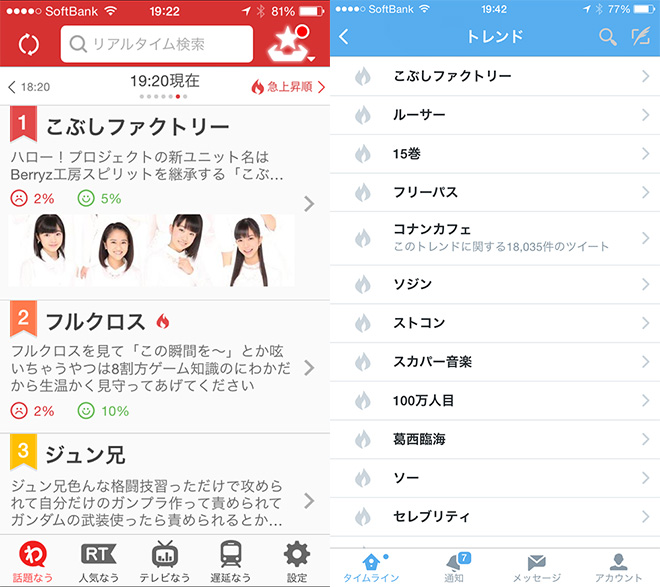Switch to 急上昇順 sorting

click(287, 87)
